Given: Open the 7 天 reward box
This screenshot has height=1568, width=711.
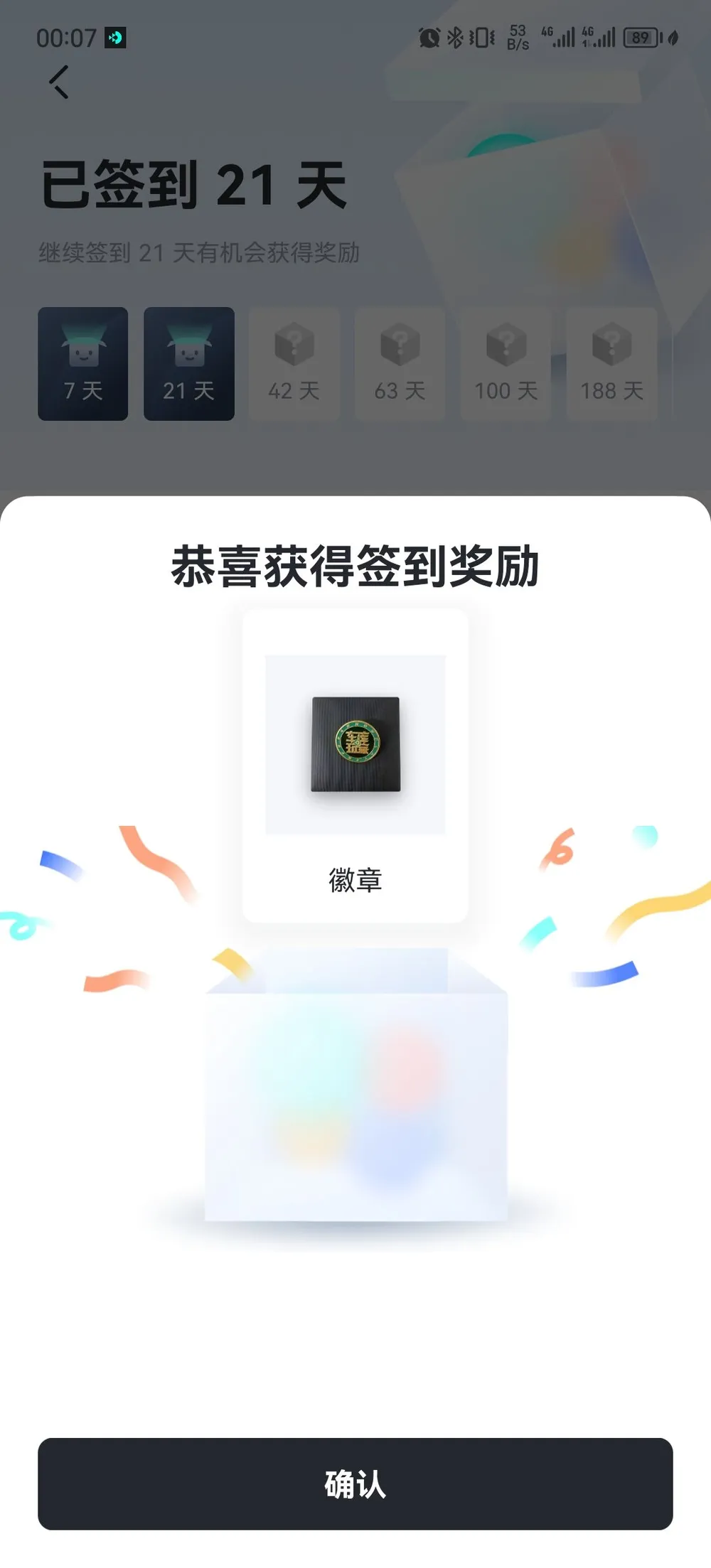Looking at the screenshot, I should point(83,363).
